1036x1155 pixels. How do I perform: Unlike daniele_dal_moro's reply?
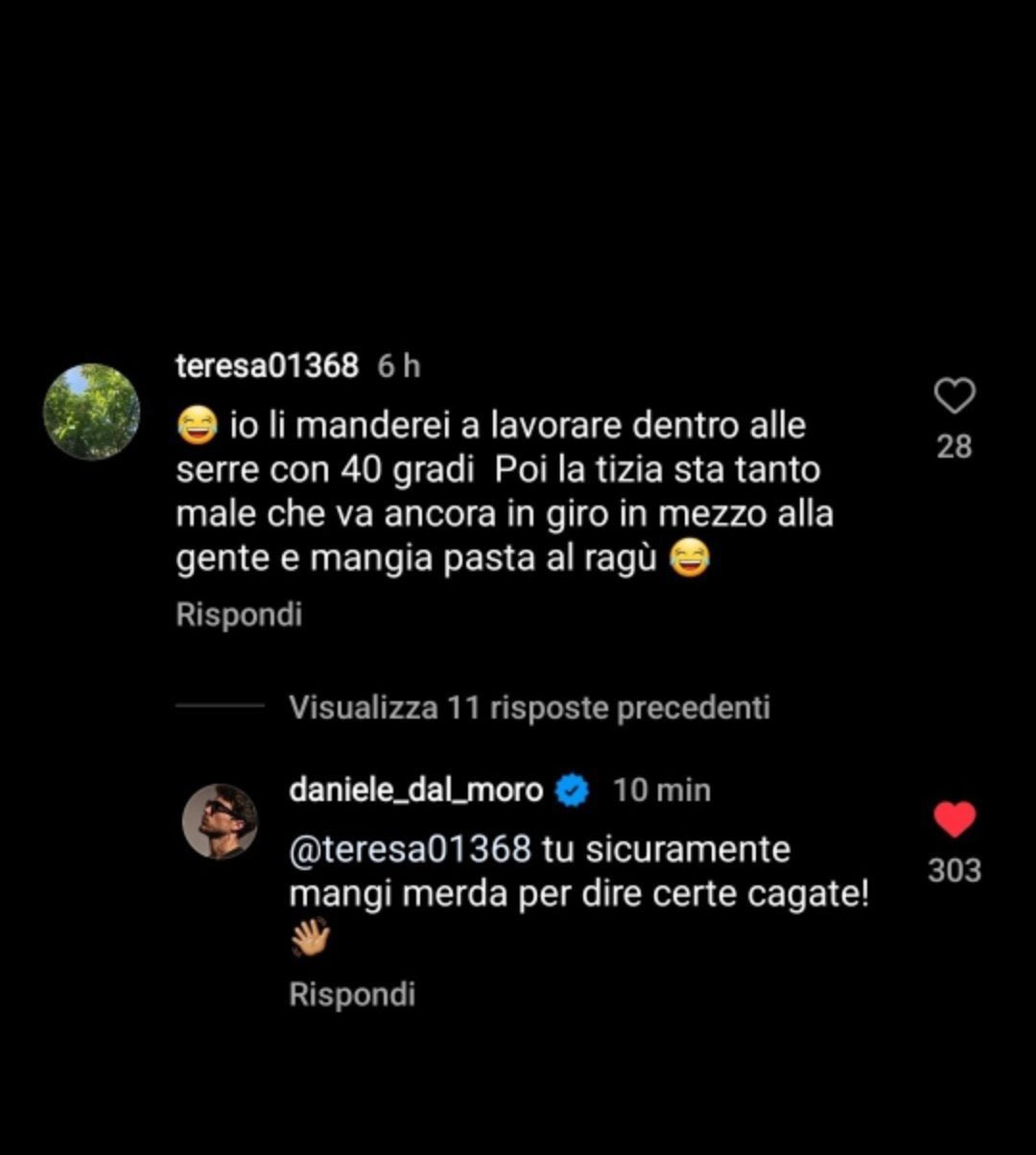[954, 820]
